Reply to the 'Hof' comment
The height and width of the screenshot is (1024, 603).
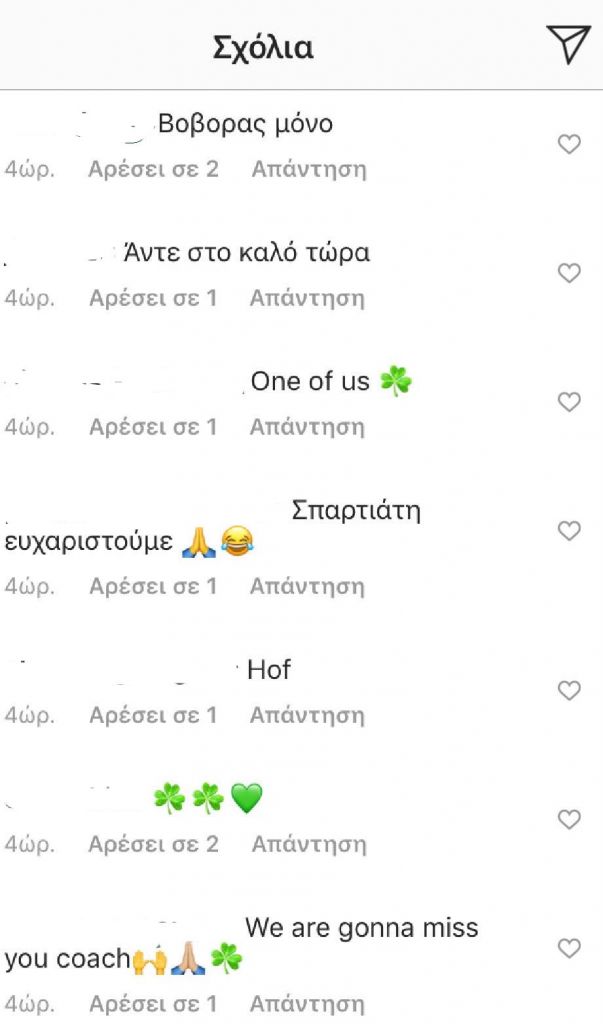coord(307,715)
